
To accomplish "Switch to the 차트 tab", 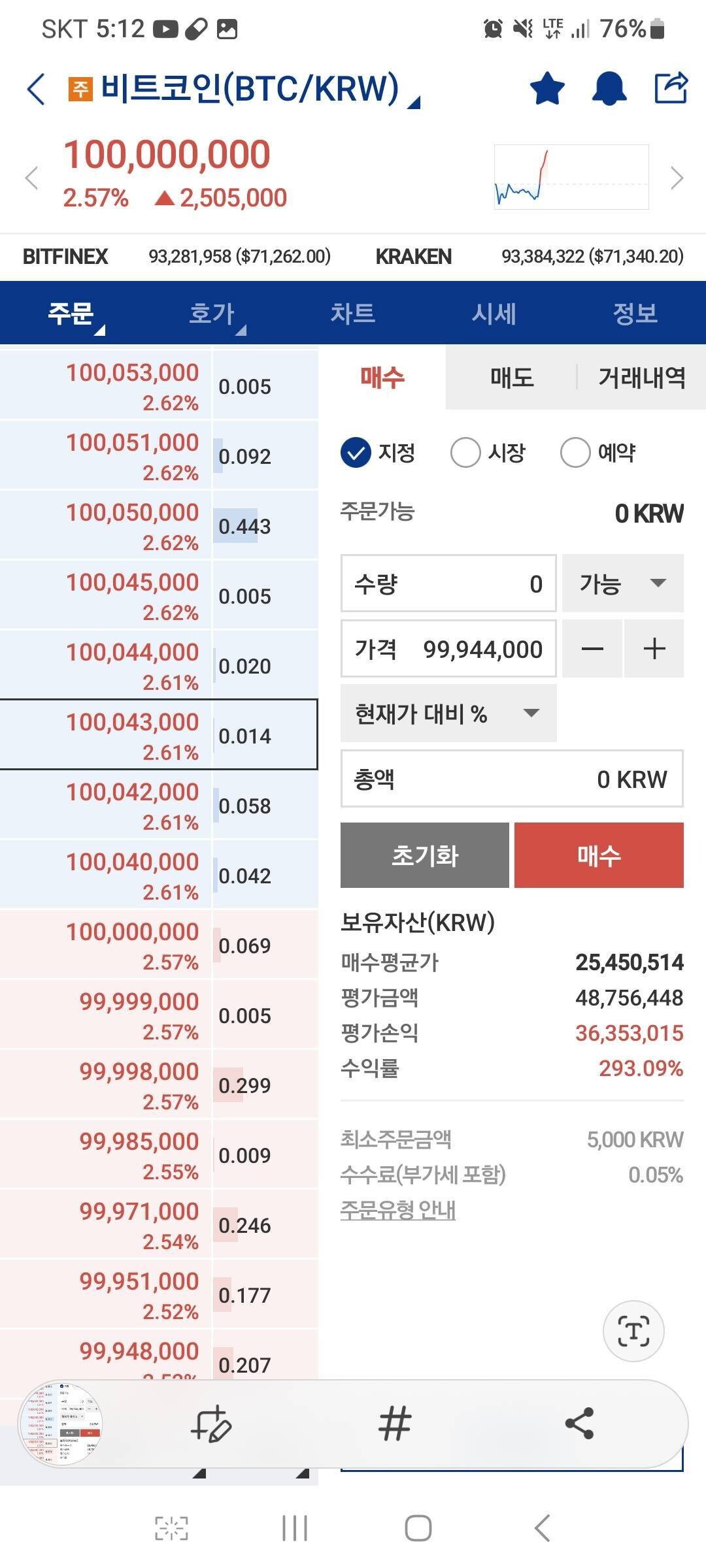I will pos(352,314).
